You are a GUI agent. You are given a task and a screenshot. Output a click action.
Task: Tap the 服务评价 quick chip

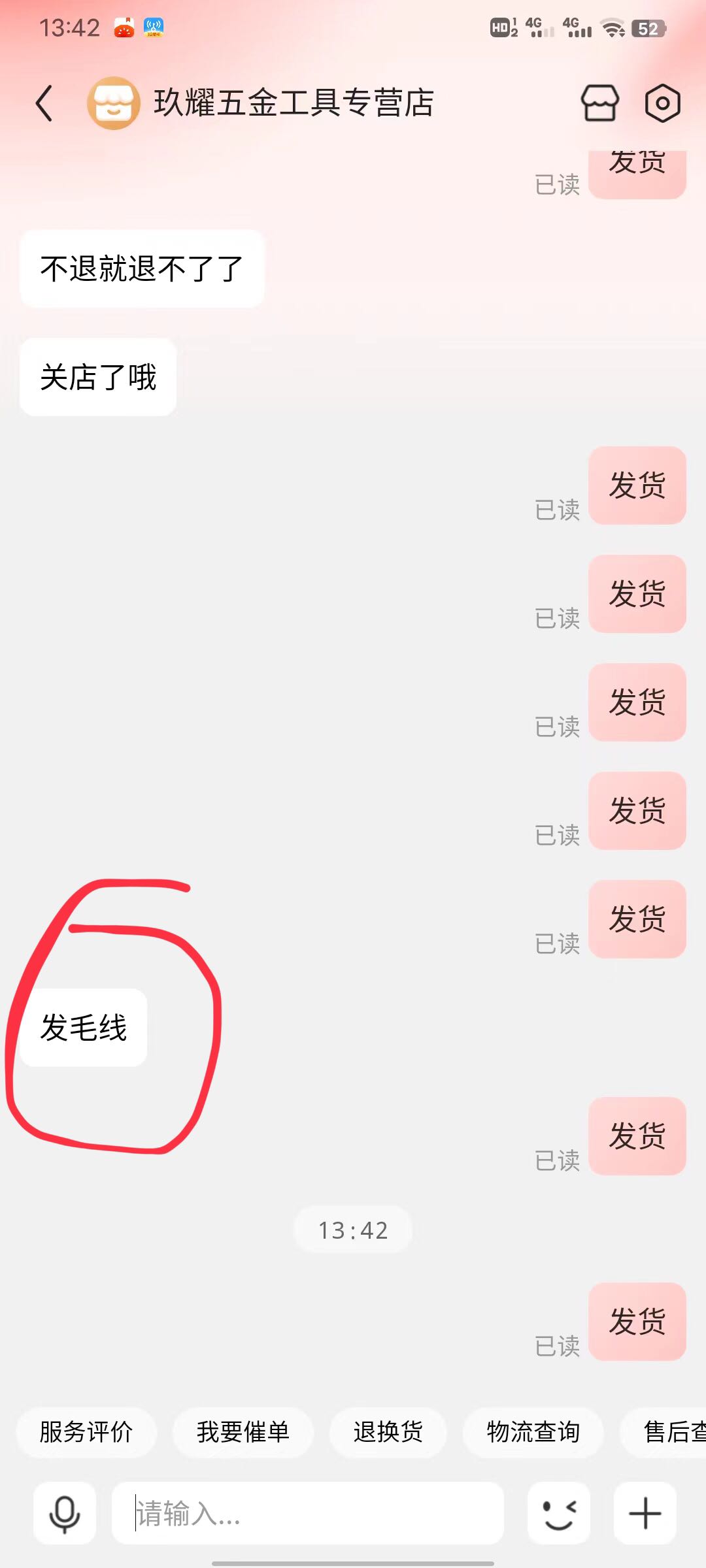pos(86,1432)
